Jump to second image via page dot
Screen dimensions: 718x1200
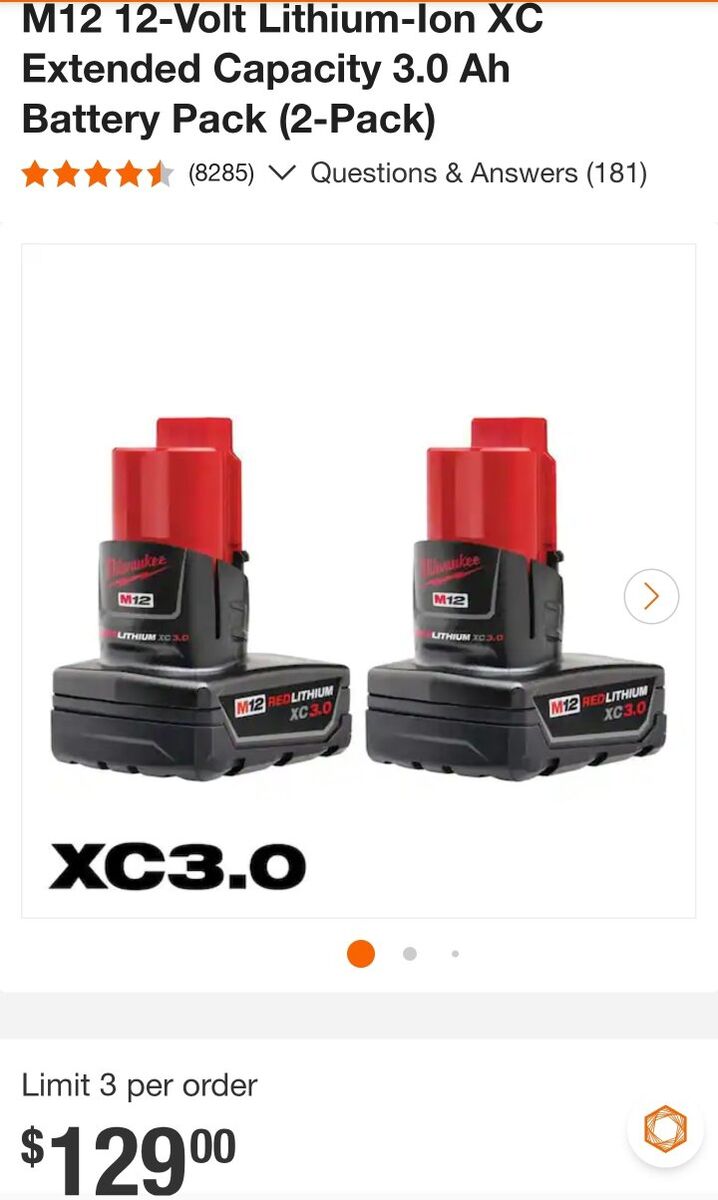[410, 954]
